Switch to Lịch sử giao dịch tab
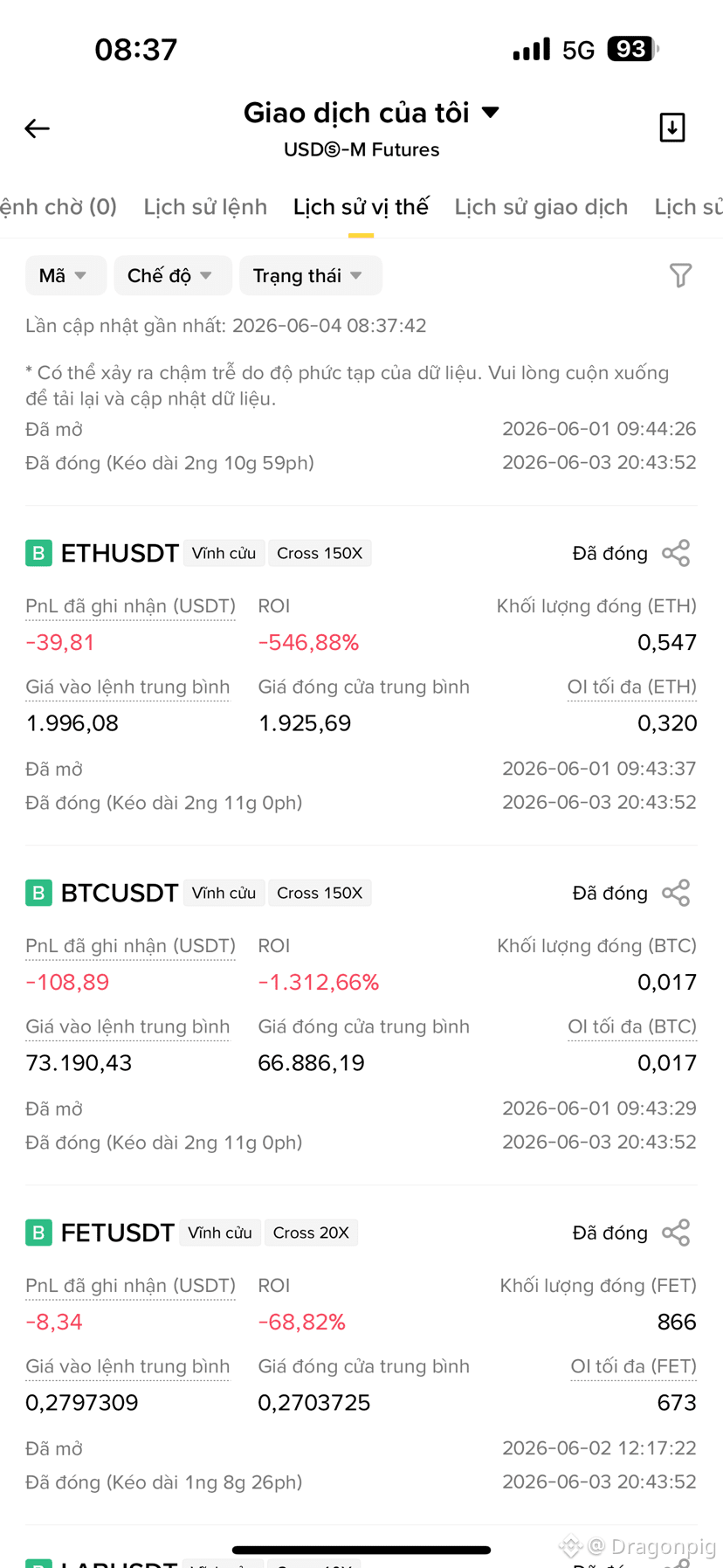 click(541, 207)
